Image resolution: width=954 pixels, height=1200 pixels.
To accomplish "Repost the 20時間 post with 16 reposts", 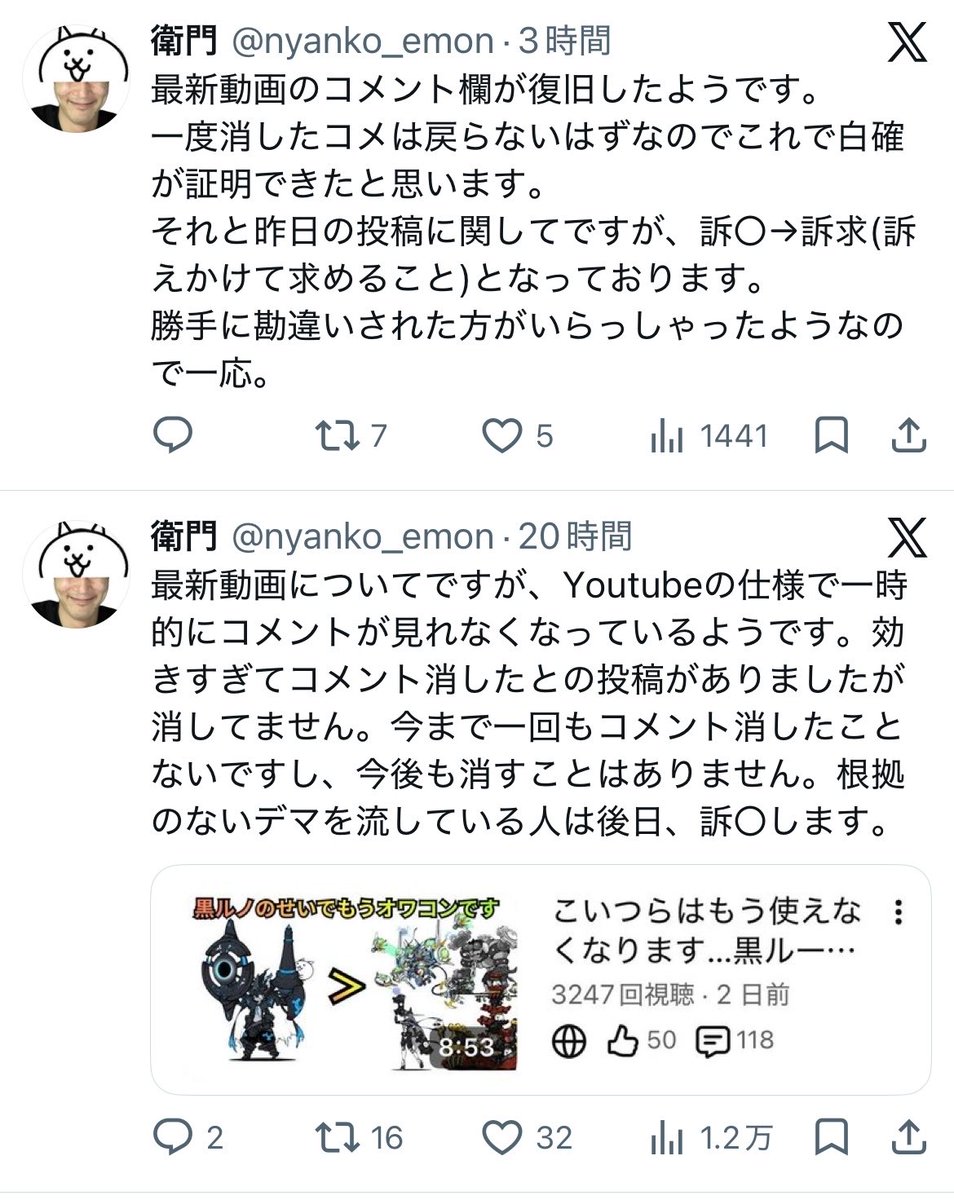I will pyautogui.click(x=358, y=1137).
